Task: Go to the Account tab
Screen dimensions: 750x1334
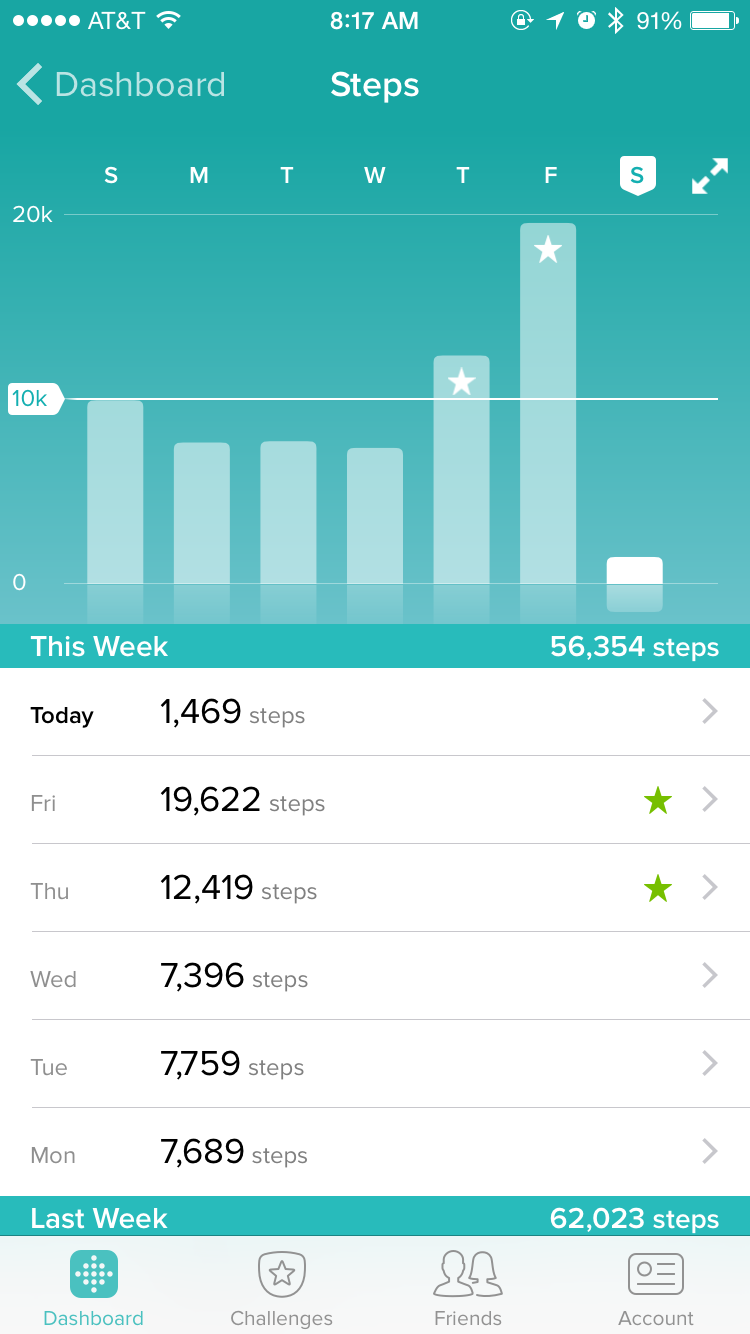Action: click(x=655, y=1288)
